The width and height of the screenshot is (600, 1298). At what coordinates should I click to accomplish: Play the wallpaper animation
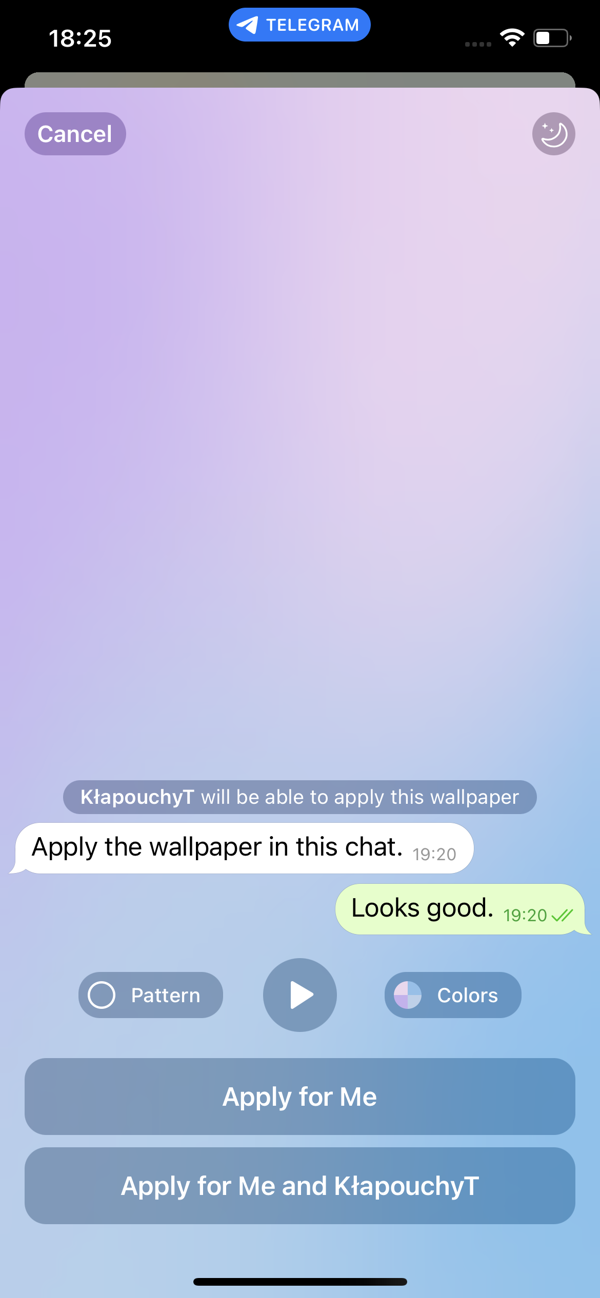[300, 995]
